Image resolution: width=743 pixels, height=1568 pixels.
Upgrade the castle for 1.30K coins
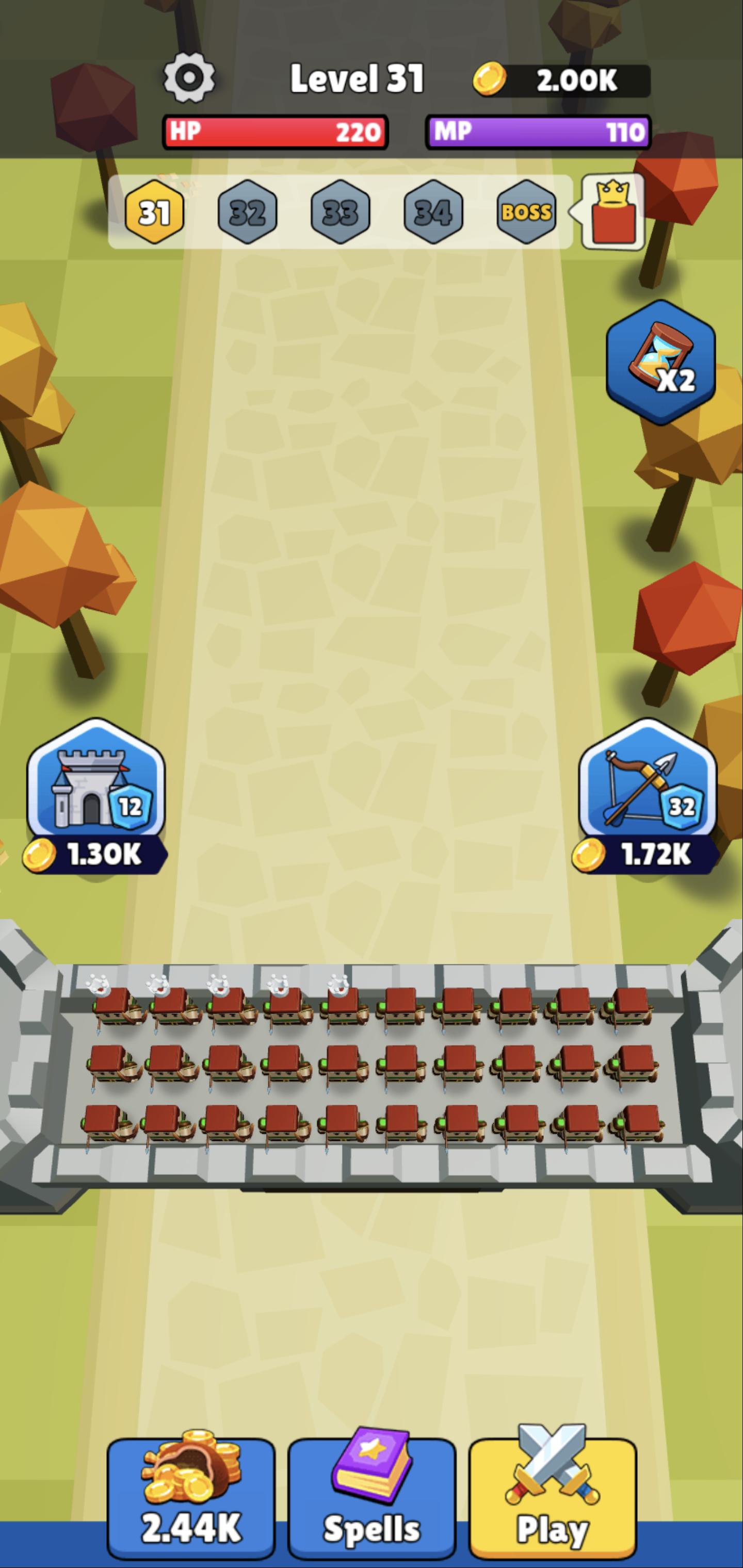coord(95,796)
